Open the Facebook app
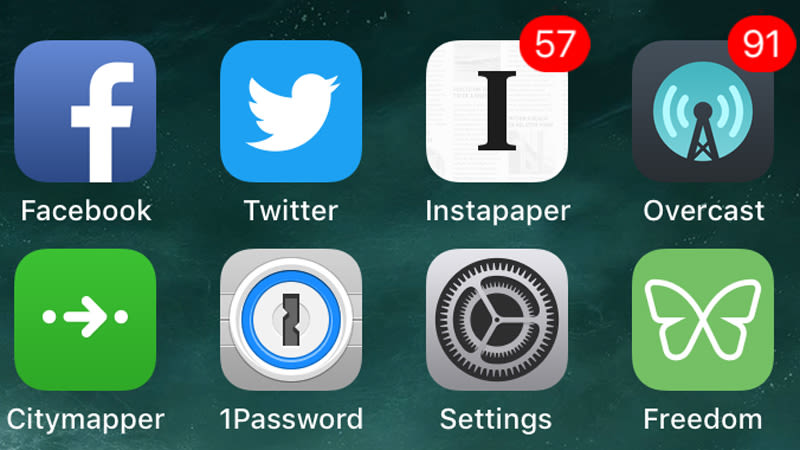This screenshot has height=450, width=800. (85, 111)
